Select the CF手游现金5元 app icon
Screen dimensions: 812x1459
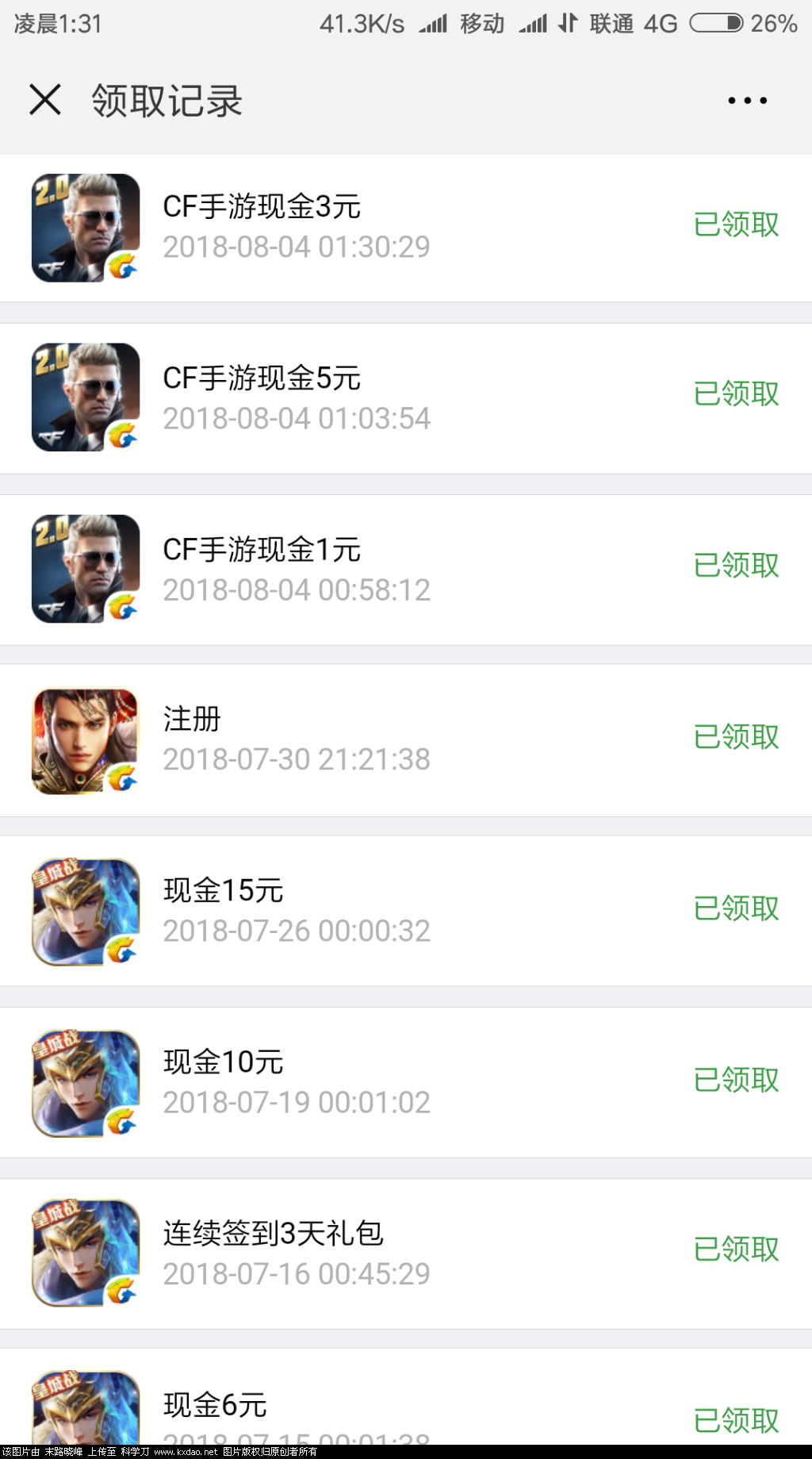(x=84, y=397)
